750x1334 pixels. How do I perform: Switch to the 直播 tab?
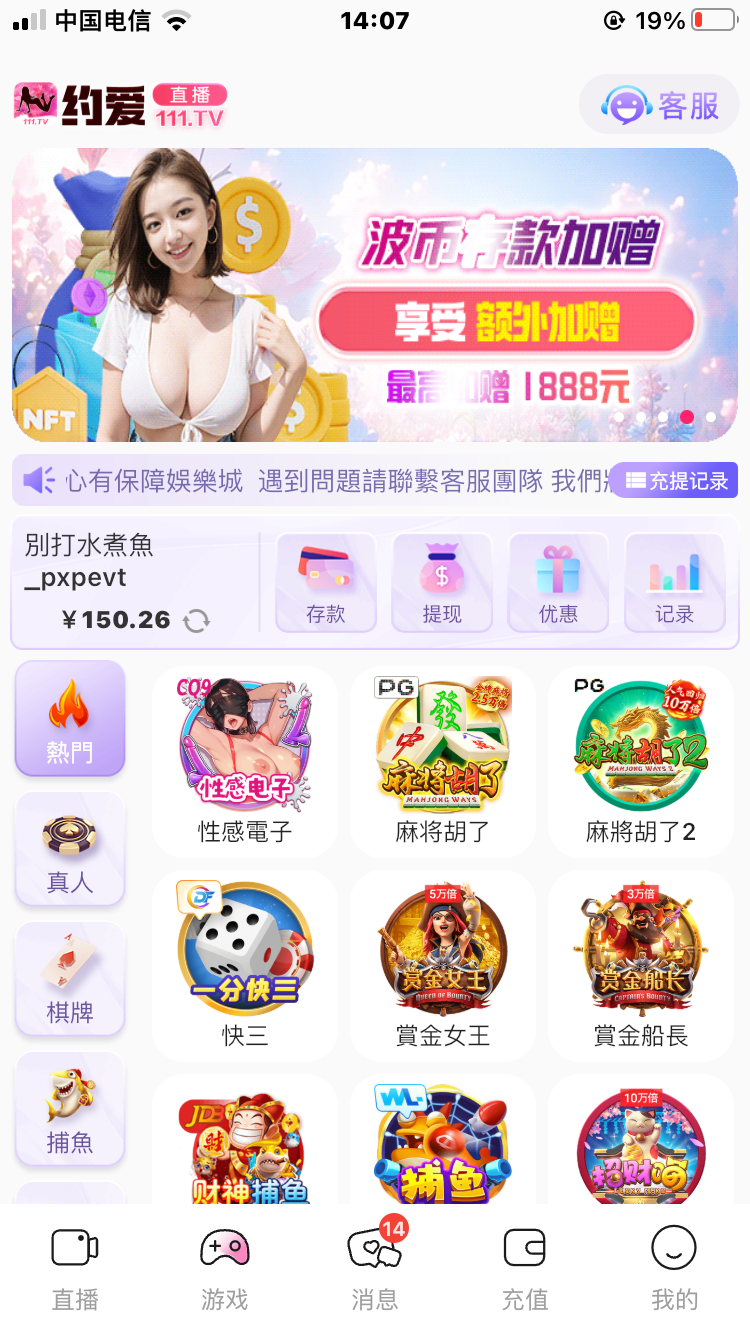pyautogui.click(x=75, y=1268)
